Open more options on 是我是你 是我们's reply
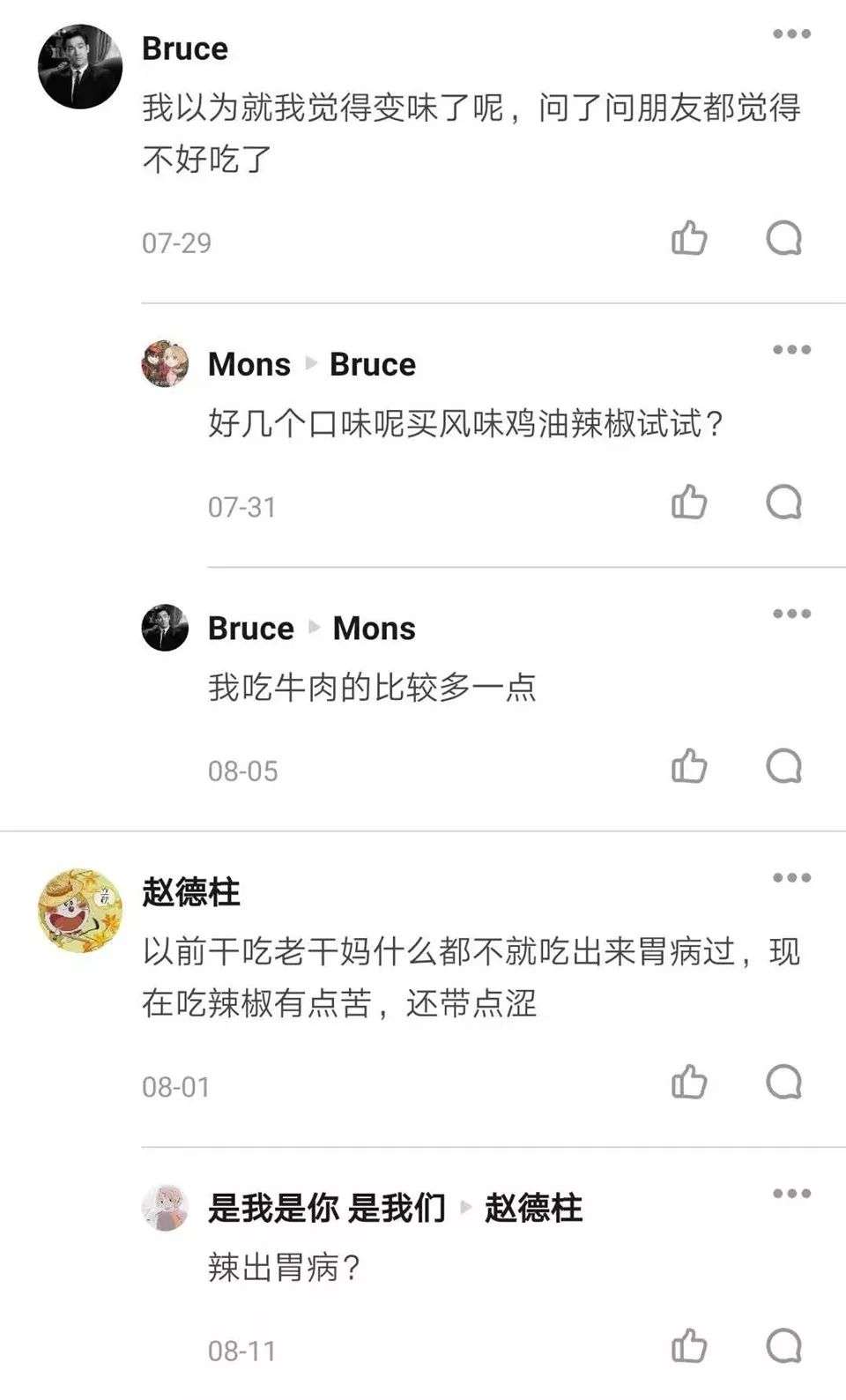This screenshot has height=1400, width=846. click(790, 1194)
